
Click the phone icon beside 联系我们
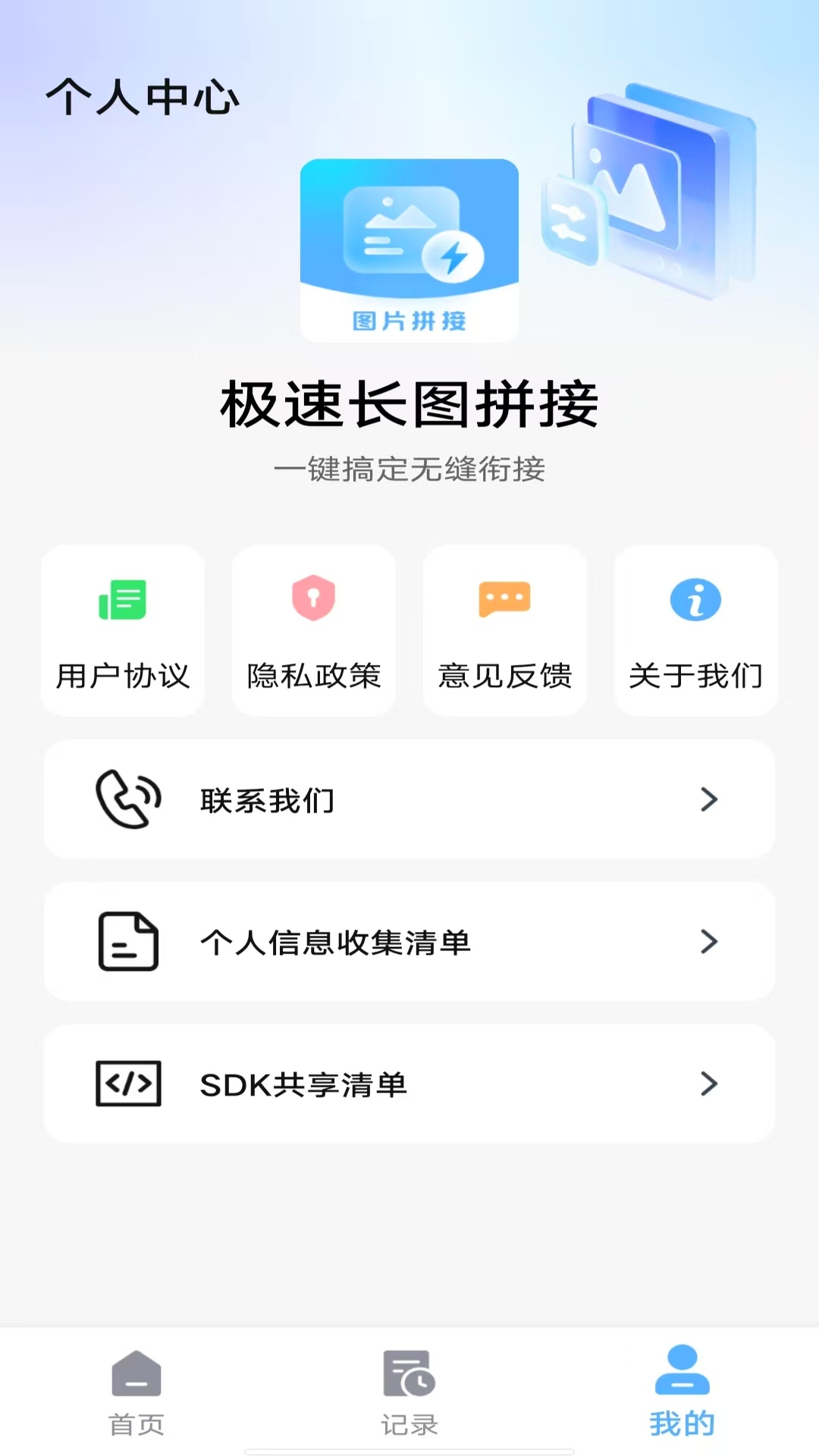[129, 800]
